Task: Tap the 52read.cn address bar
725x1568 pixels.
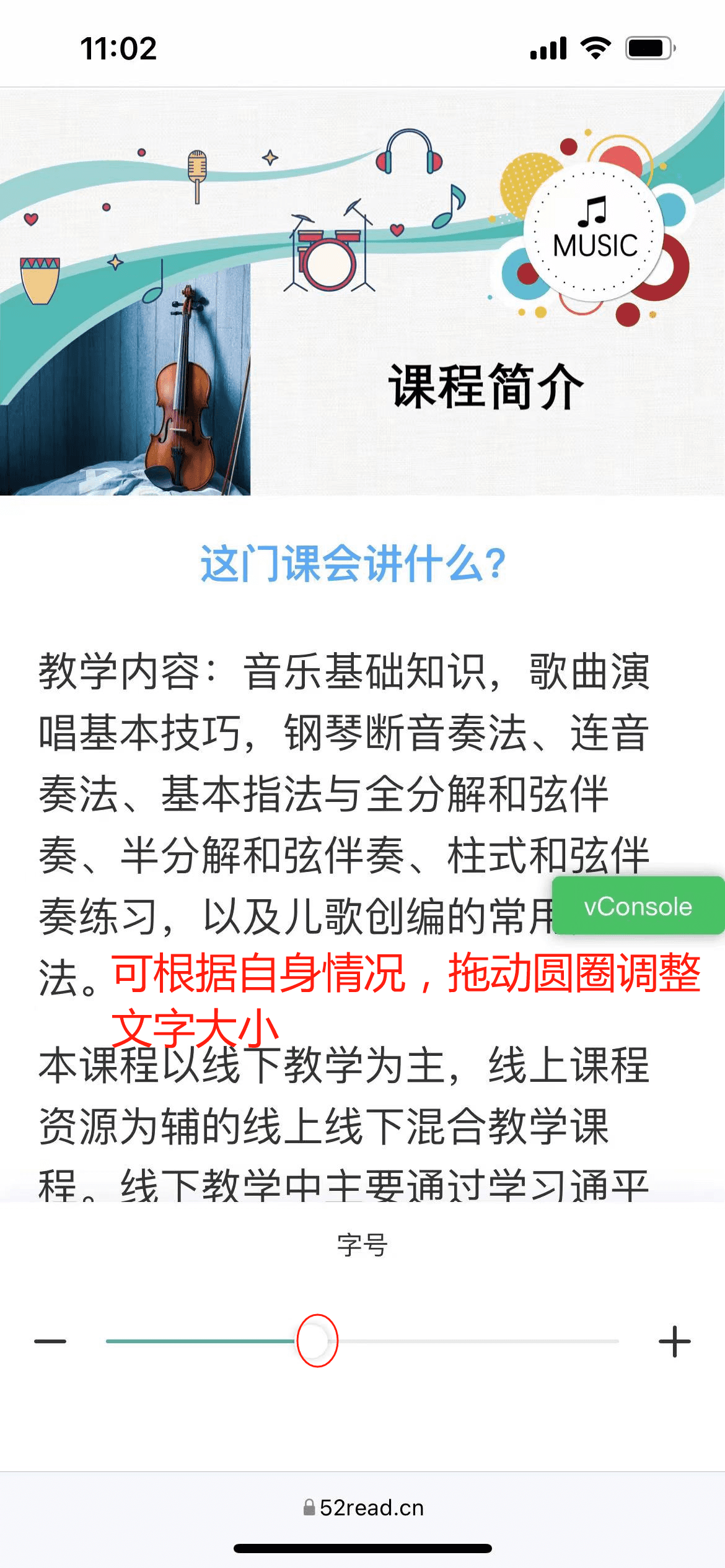Action: 363,1507
